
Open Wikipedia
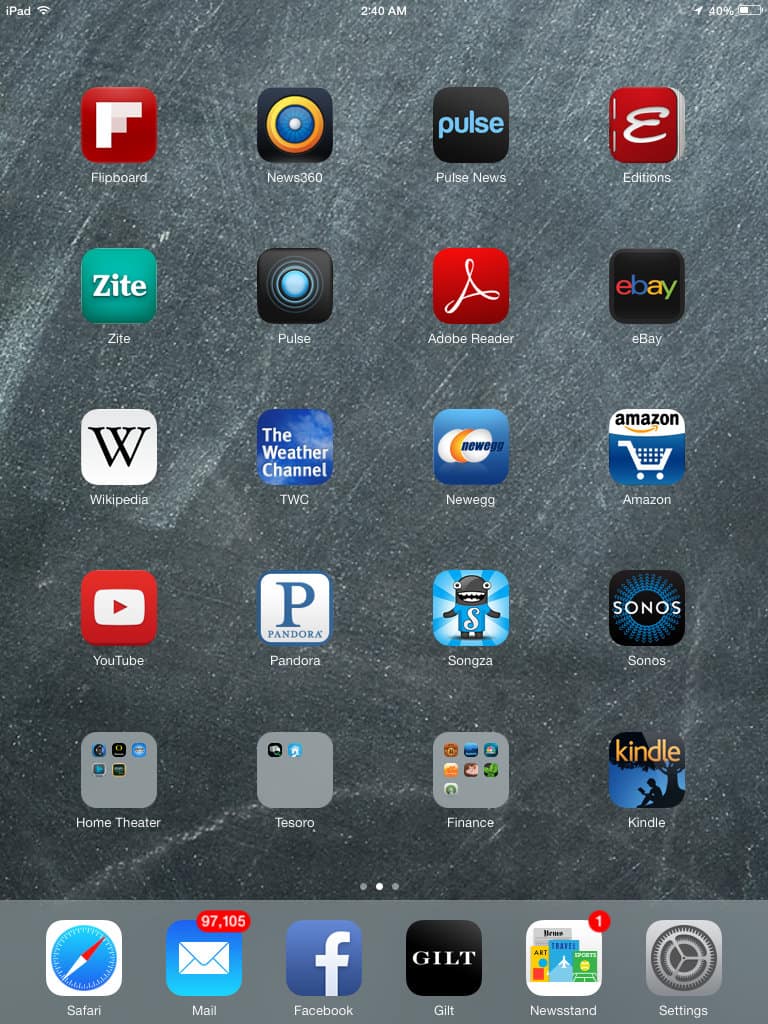tap(119, 447)
